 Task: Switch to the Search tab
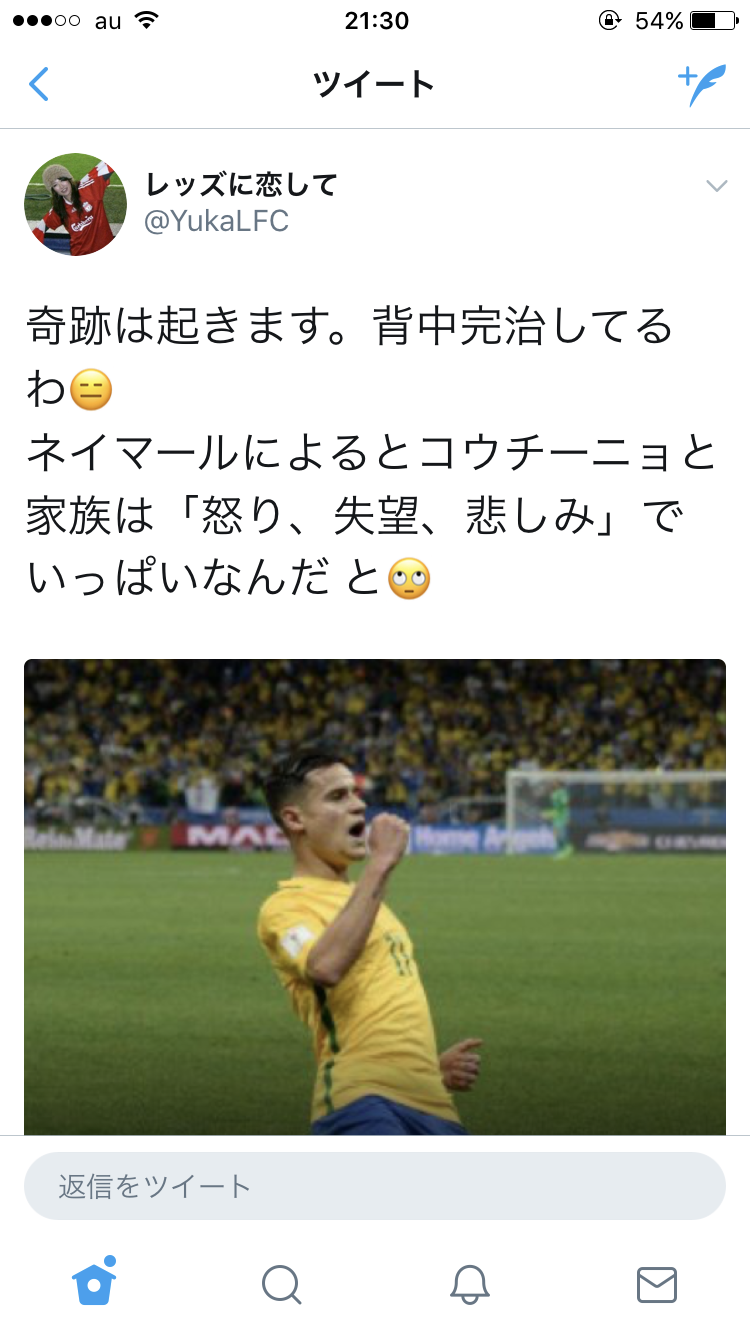[281, 1284]
